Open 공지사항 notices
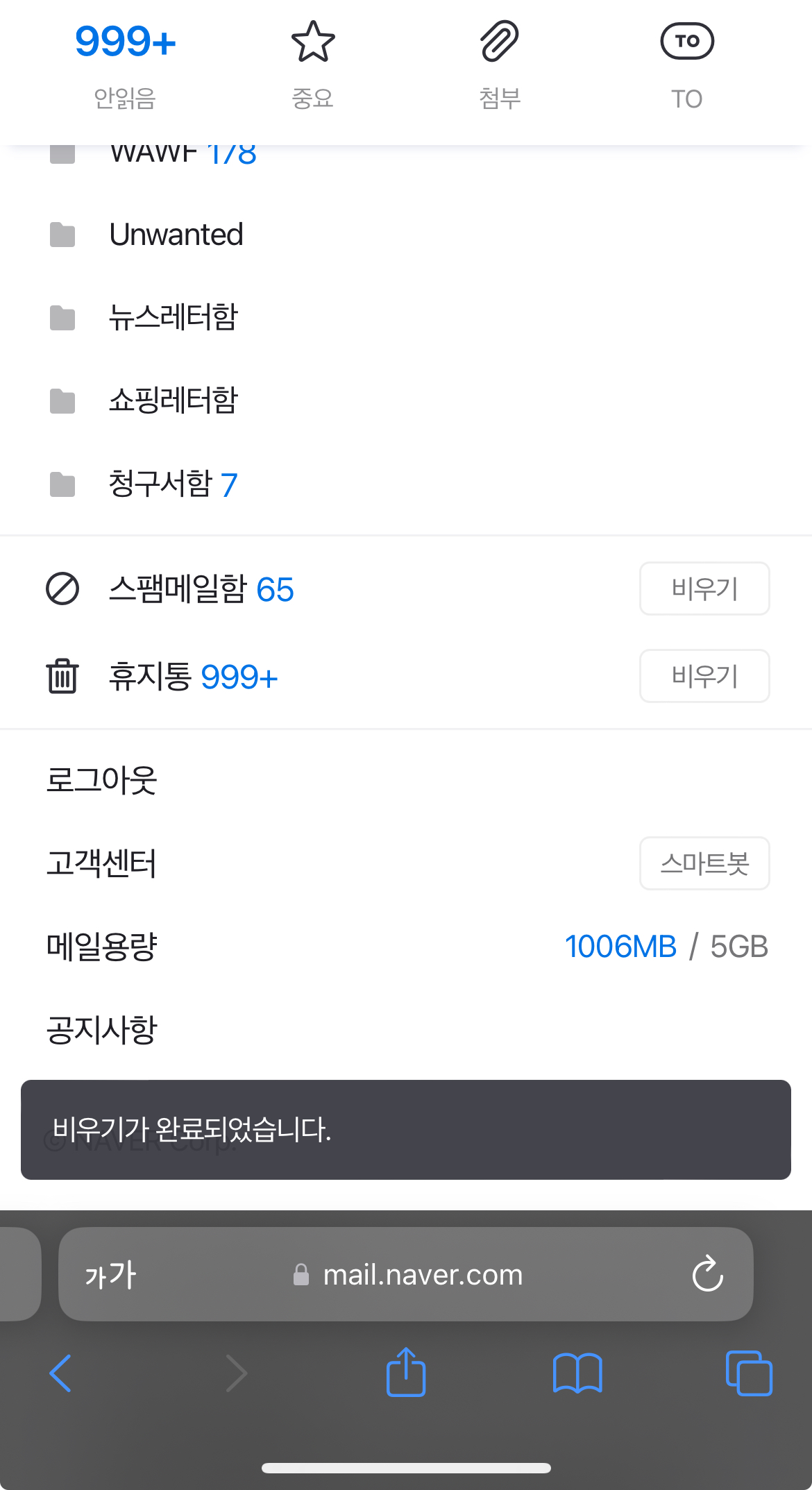Viewport: 812px width, 1490px height. tap(102, 1030)
